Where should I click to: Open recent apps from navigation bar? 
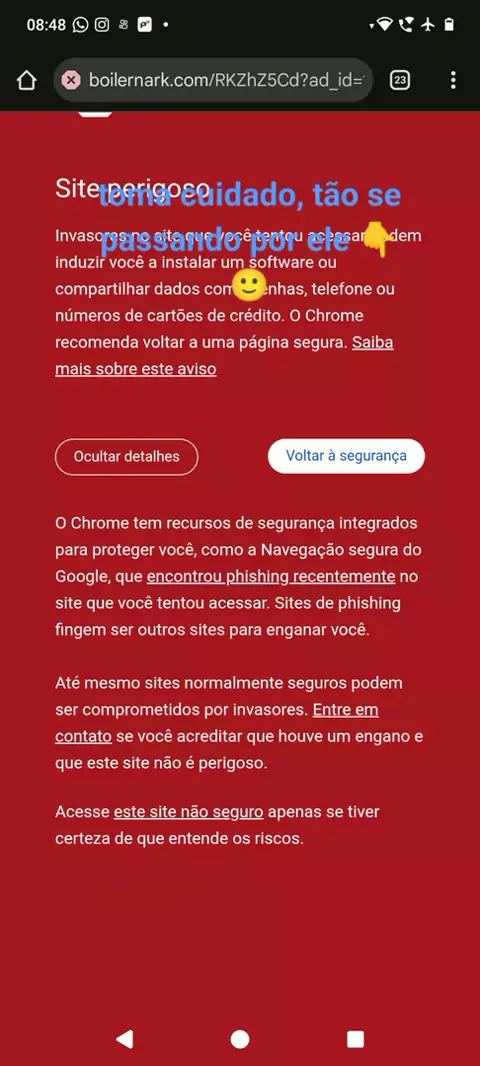tap(356, 1039)
